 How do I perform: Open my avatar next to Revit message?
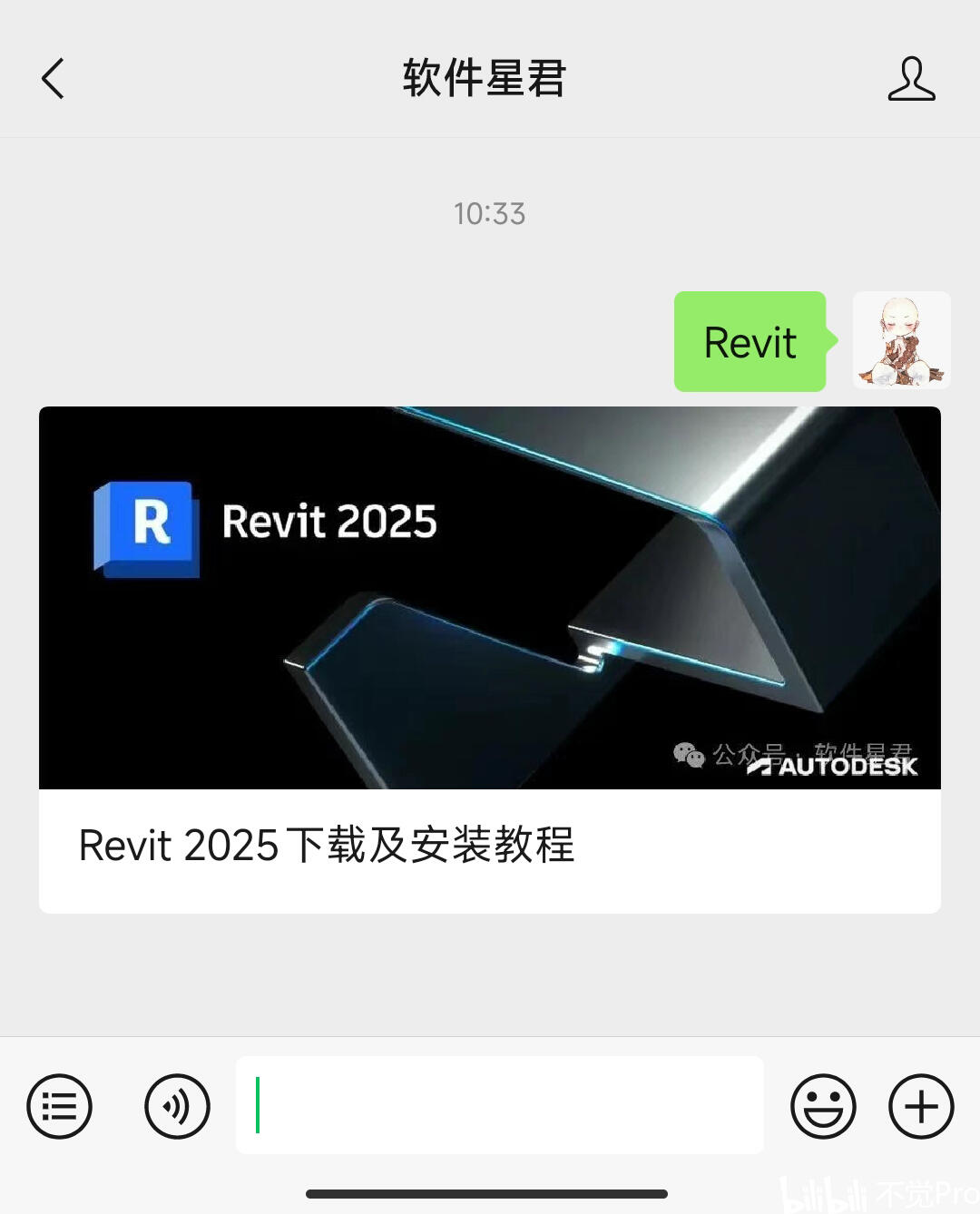(901, 340)
